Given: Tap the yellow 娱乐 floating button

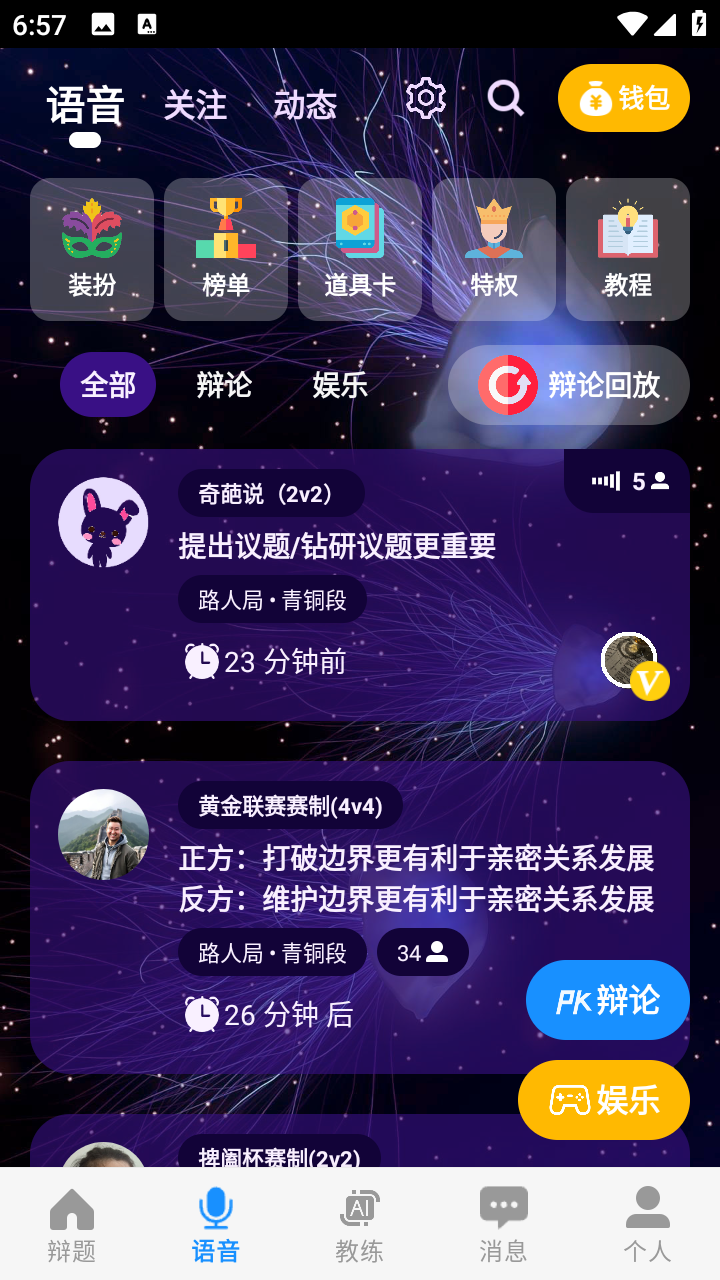Looking at the screenshot, I should (604, 1100).
